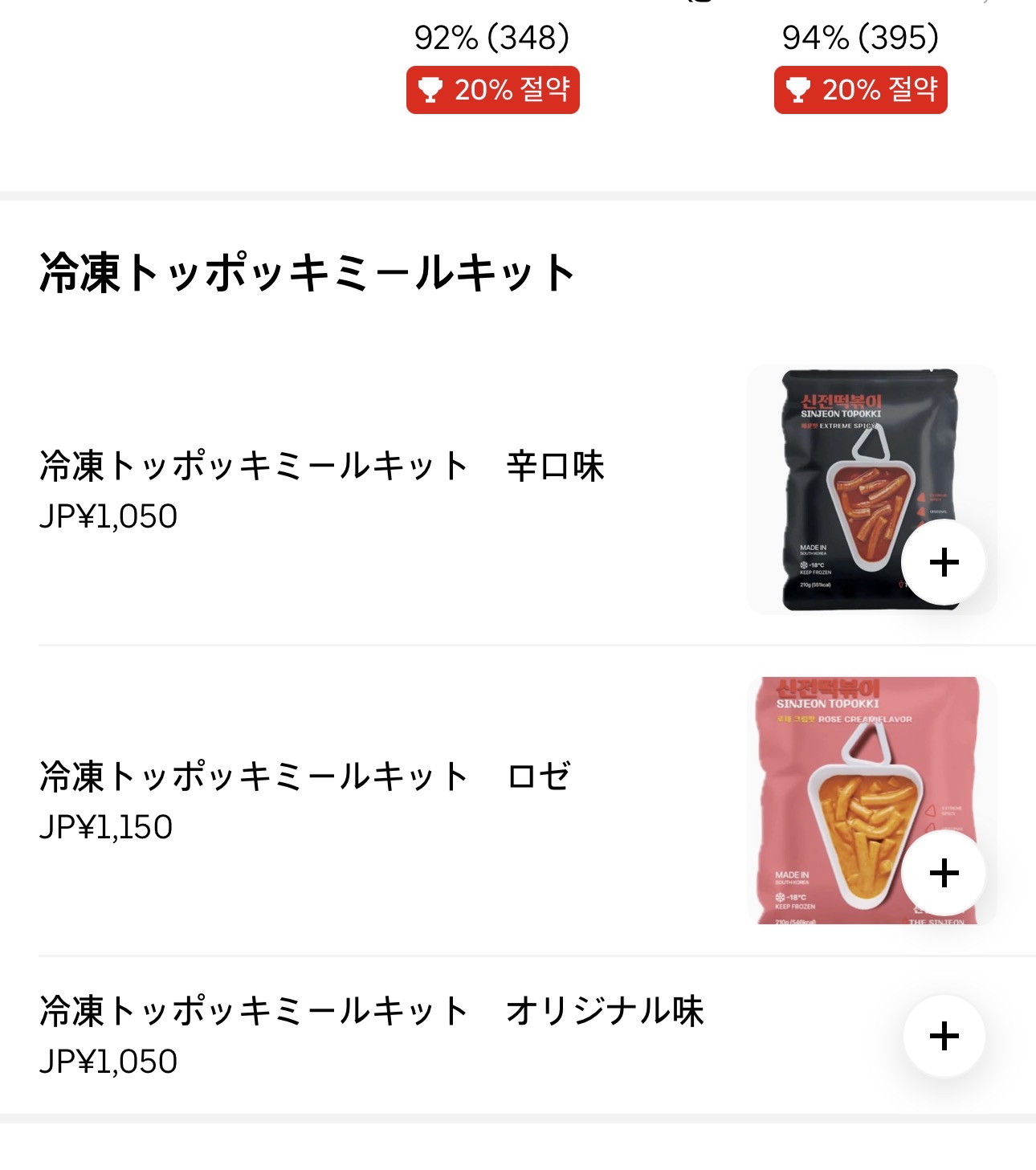View 冷凍トッポッキミールキット ロゼ item details
Image resolution: width=1036 pixels, height=1170 pixels.
tap(305, 777)
